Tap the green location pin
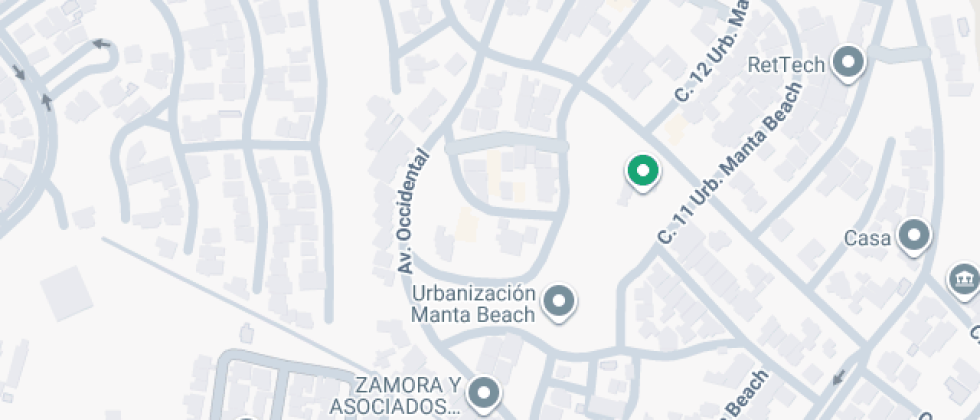Image resolution: width=980 pixels, height=420 pixels. click(642, 170)
